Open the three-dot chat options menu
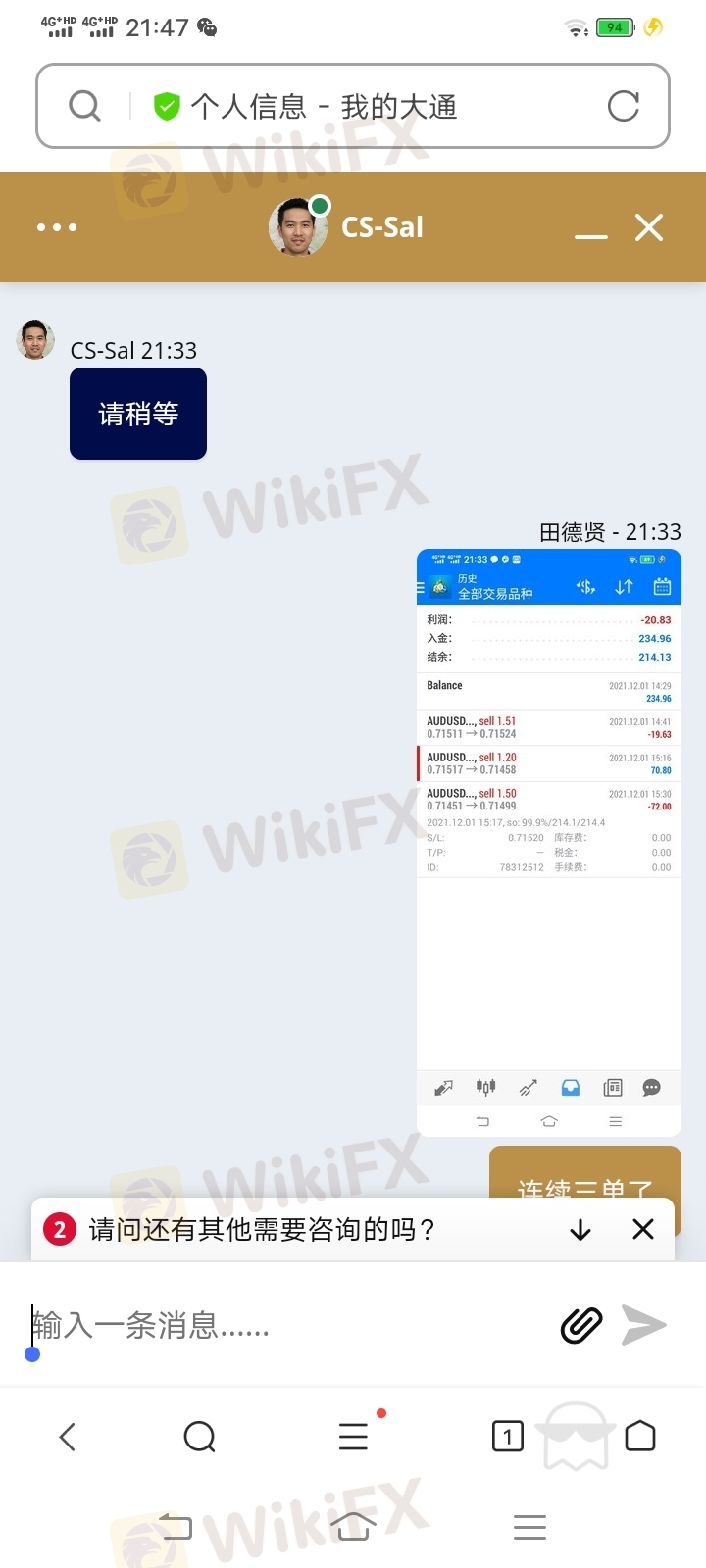Viewport: 706px width, 1568px height. pos(57,227)
